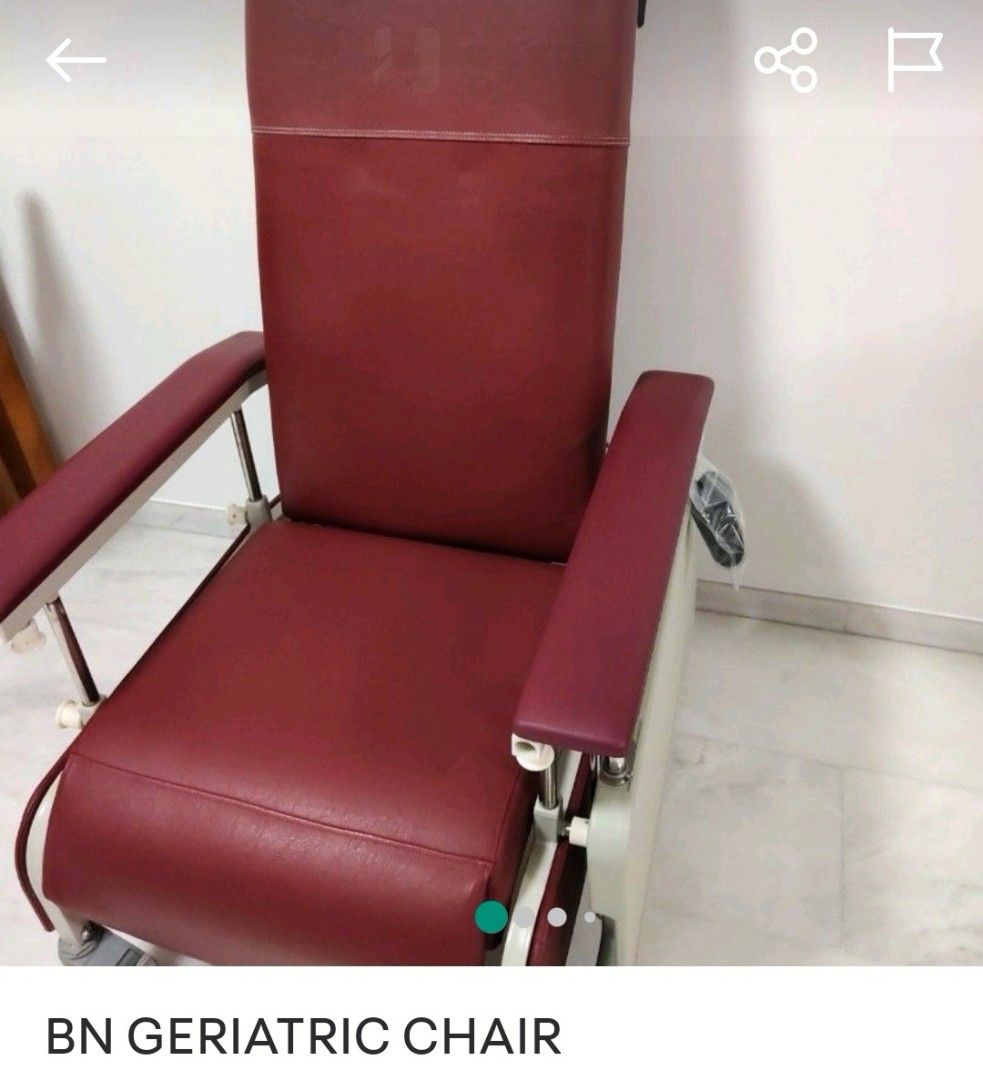Viewport: 983px width, 1080px height.
Task: Click the image pagination dots area
Action: [x=540, y=916]
